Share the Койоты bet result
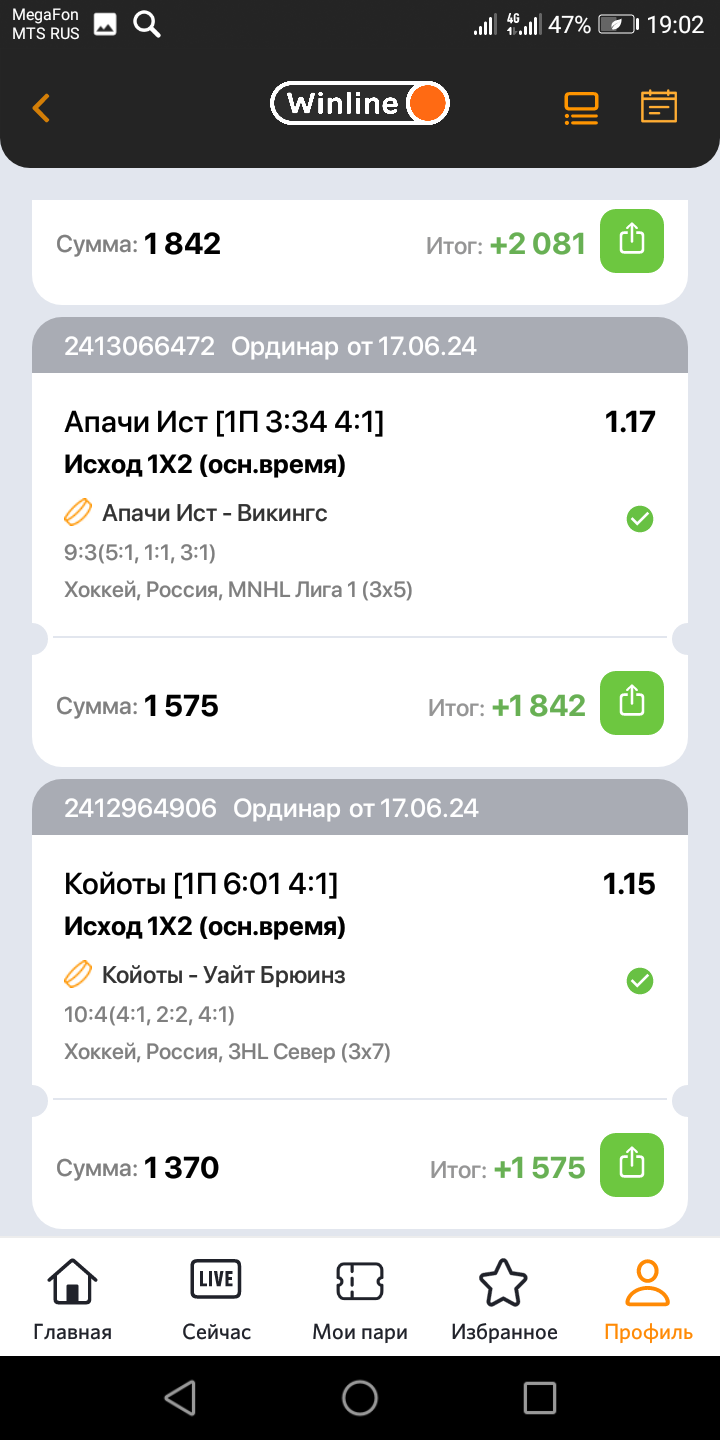The width and height of the screenshot is (720, 1440). pos(631,1165)
